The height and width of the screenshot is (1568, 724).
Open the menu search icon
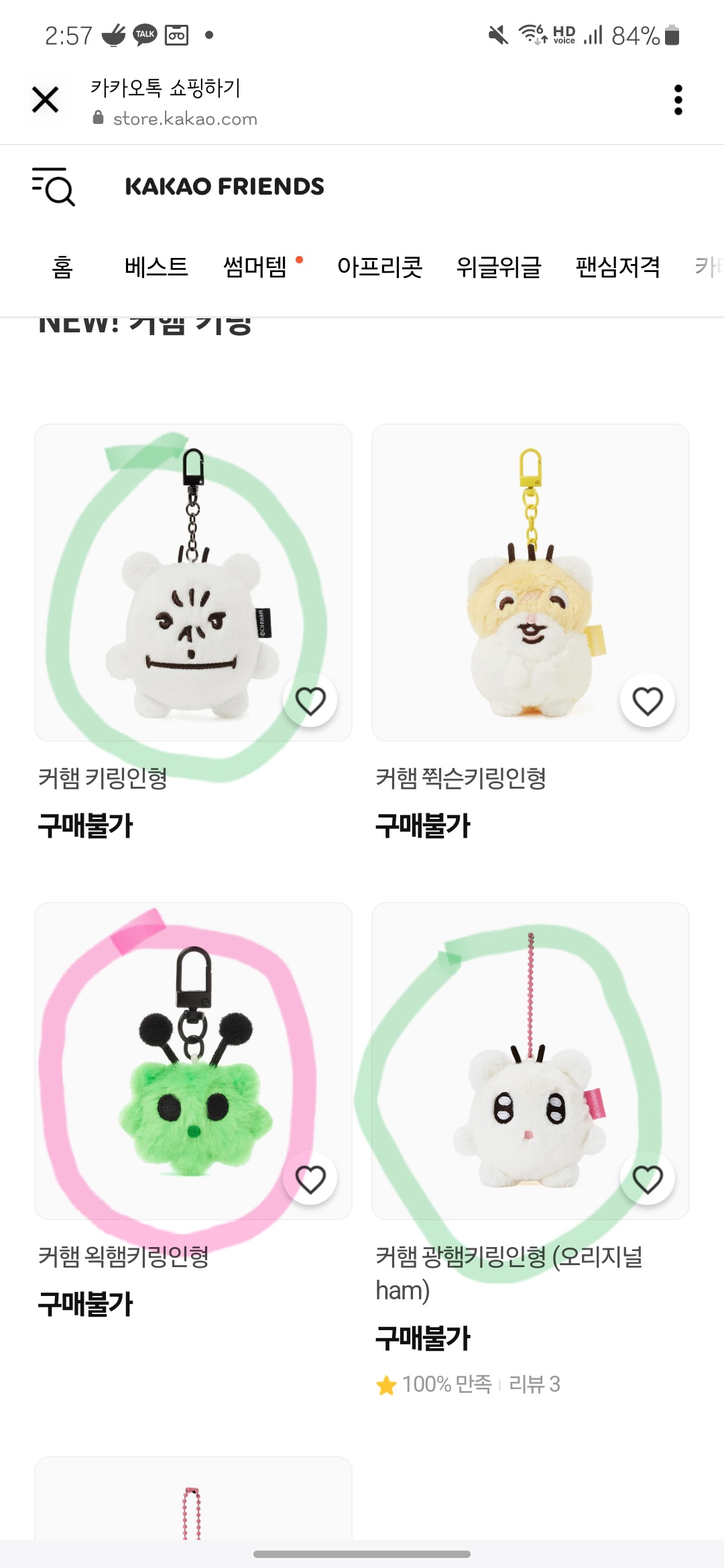click(x=53, y=186)
